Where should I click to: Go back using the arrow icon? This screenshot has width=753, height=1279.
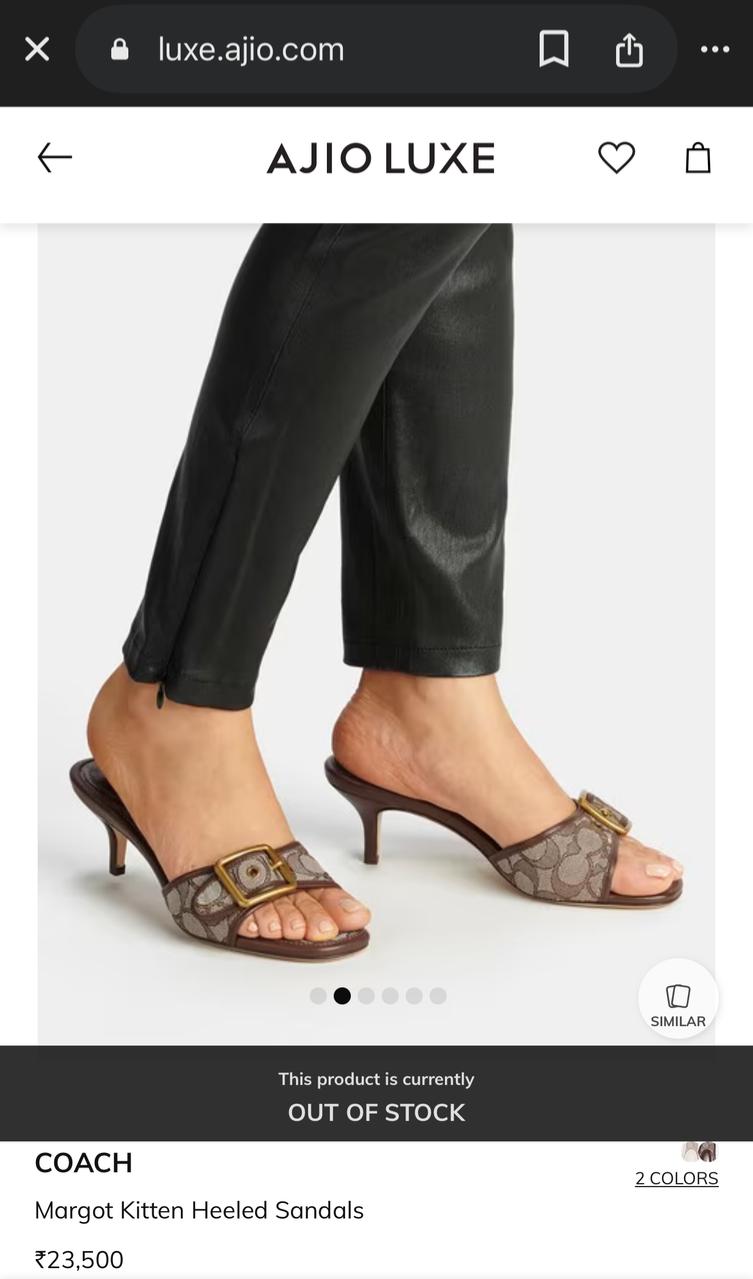tap(55, 157)
